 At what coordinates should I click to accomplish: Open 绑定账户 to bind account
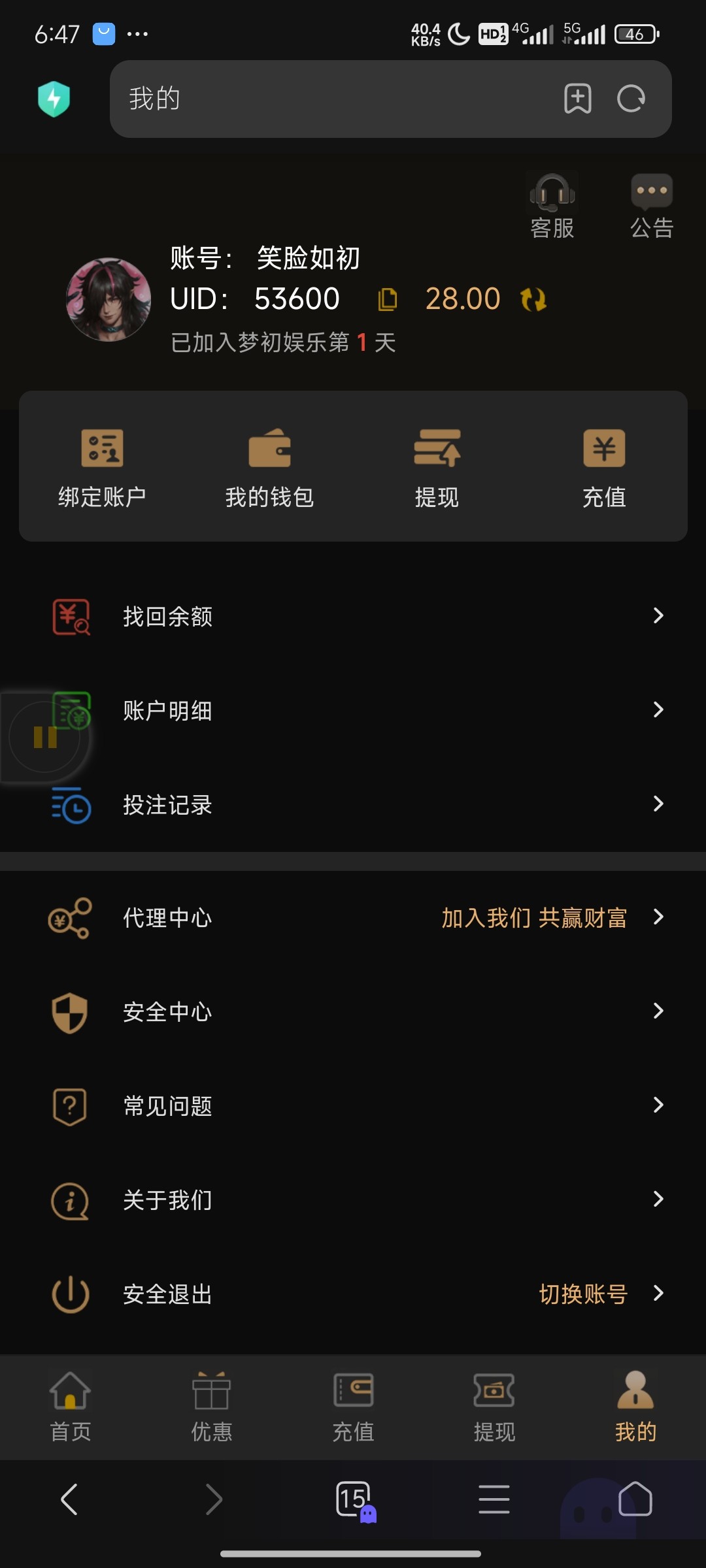tap(102, 468)
